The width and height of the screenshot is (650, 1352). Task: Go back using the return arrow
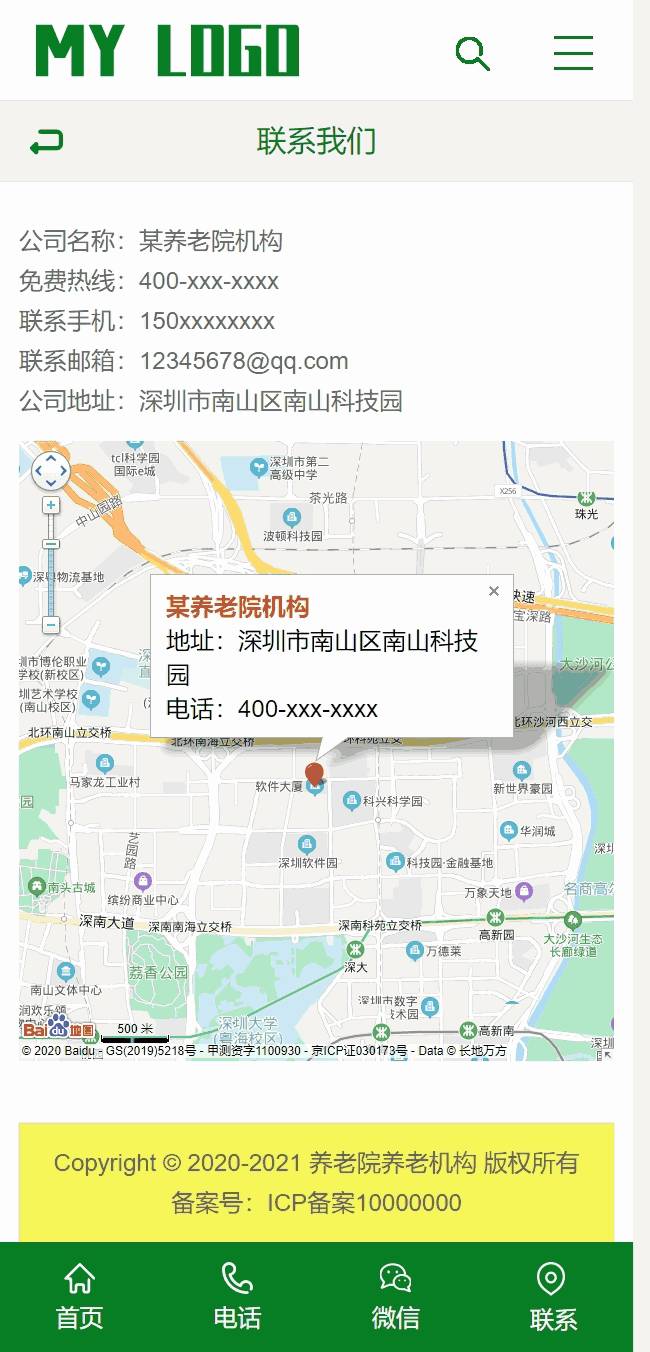[x=46, y=142]
